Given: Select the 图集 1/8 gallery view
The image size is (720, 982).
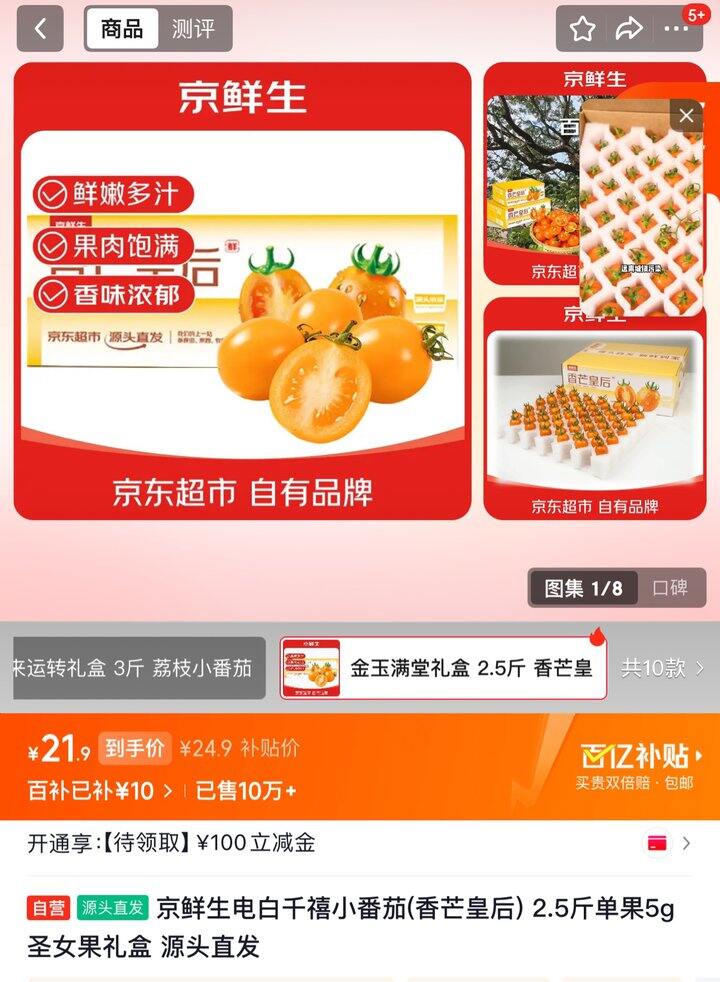Looking at the screenshot, I should coord(583,588).
